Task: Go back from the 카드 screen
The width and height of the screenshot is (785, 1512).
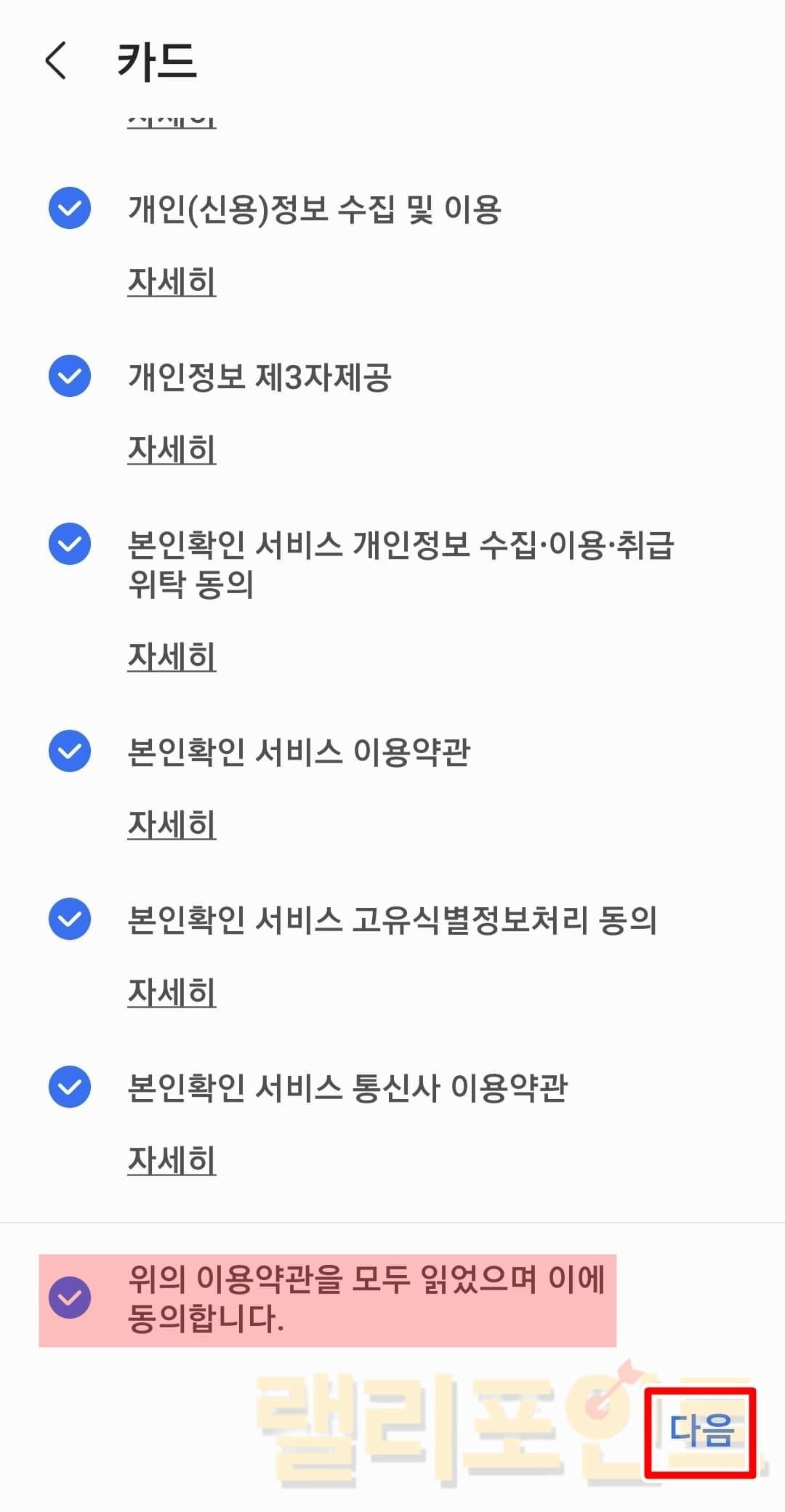Action: point(56,60)
